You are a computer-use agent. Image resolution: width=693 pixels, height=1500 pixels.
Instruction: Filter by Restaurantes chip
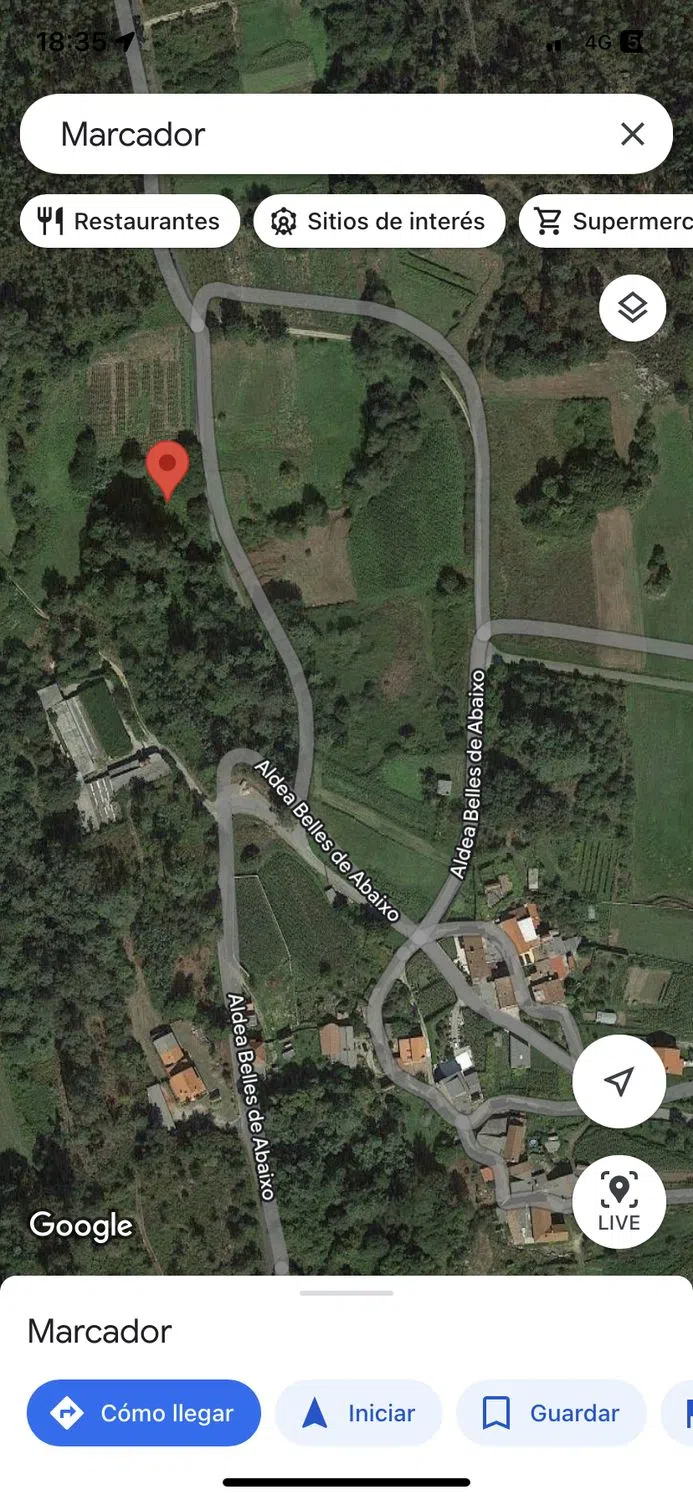click(129, 221)
